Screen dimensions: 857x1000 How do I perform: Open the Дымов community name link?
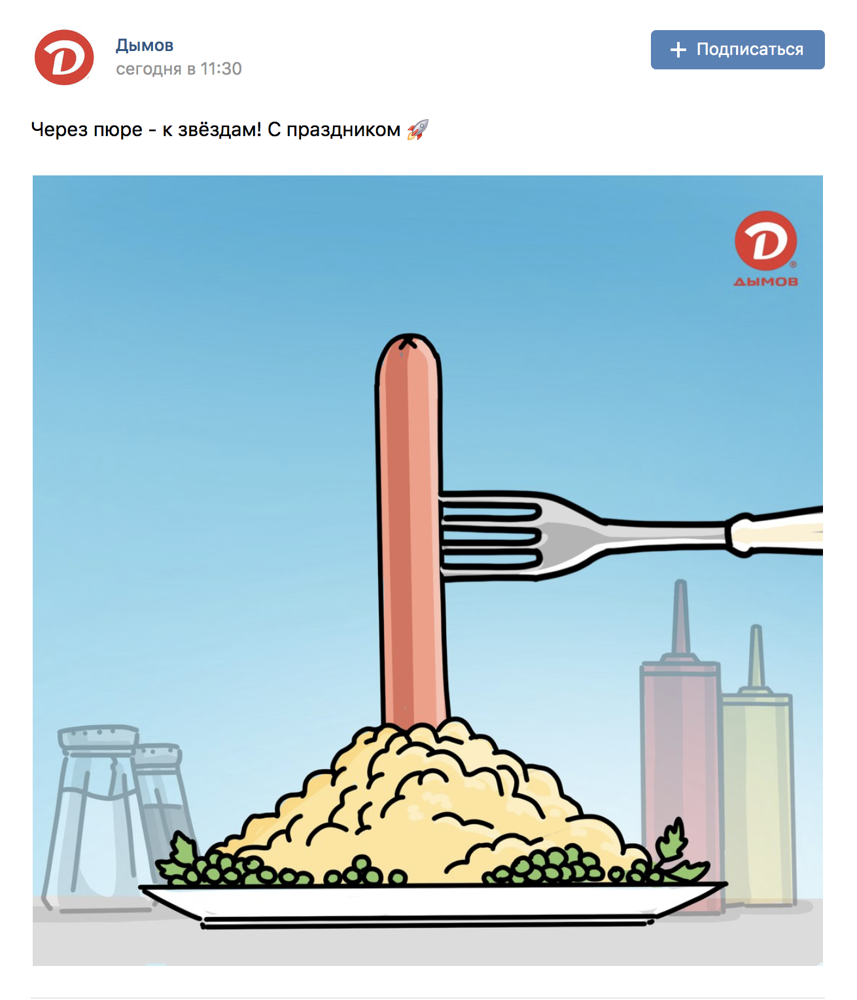144,45
